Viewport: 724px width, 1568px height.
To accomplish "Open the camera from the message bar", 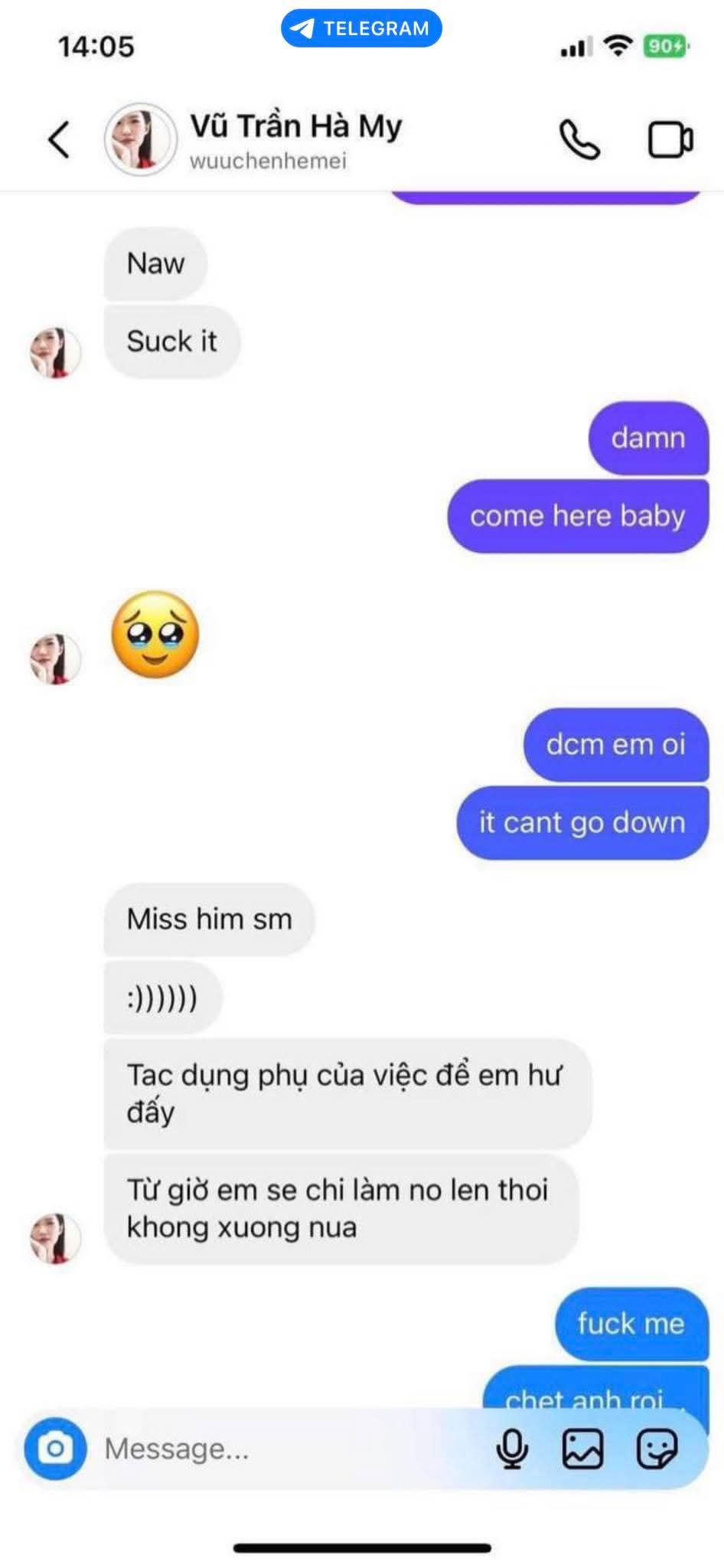I will click(x=55, y=1449).
